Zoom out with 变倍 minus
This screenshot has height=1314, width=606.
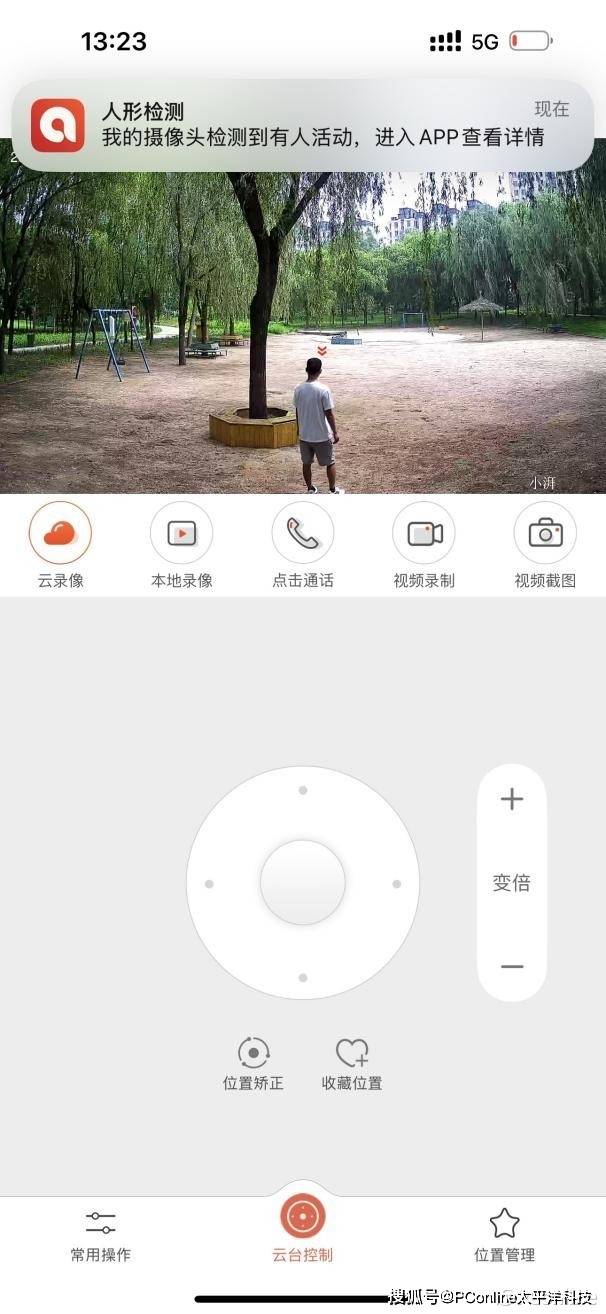(512, 967)
